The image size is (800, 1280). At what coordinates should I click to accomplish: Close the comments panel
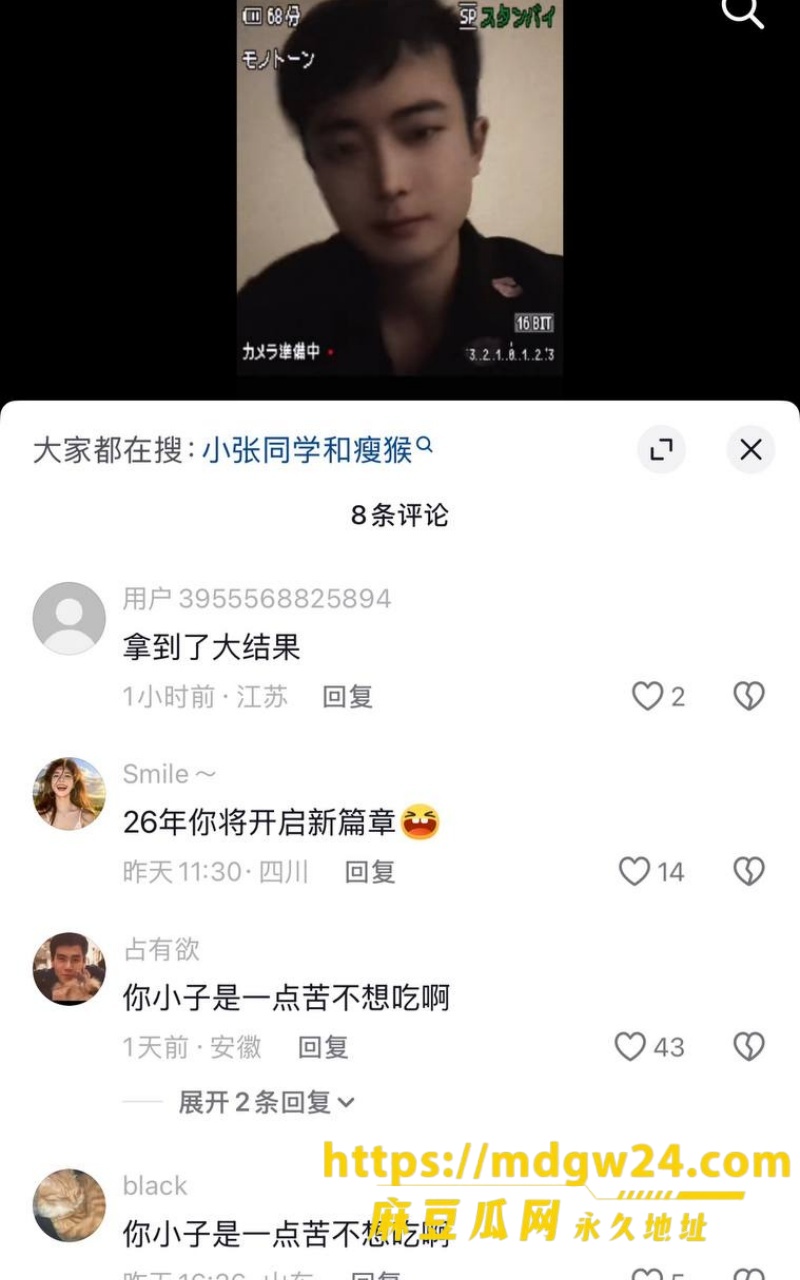coord(751,450)
